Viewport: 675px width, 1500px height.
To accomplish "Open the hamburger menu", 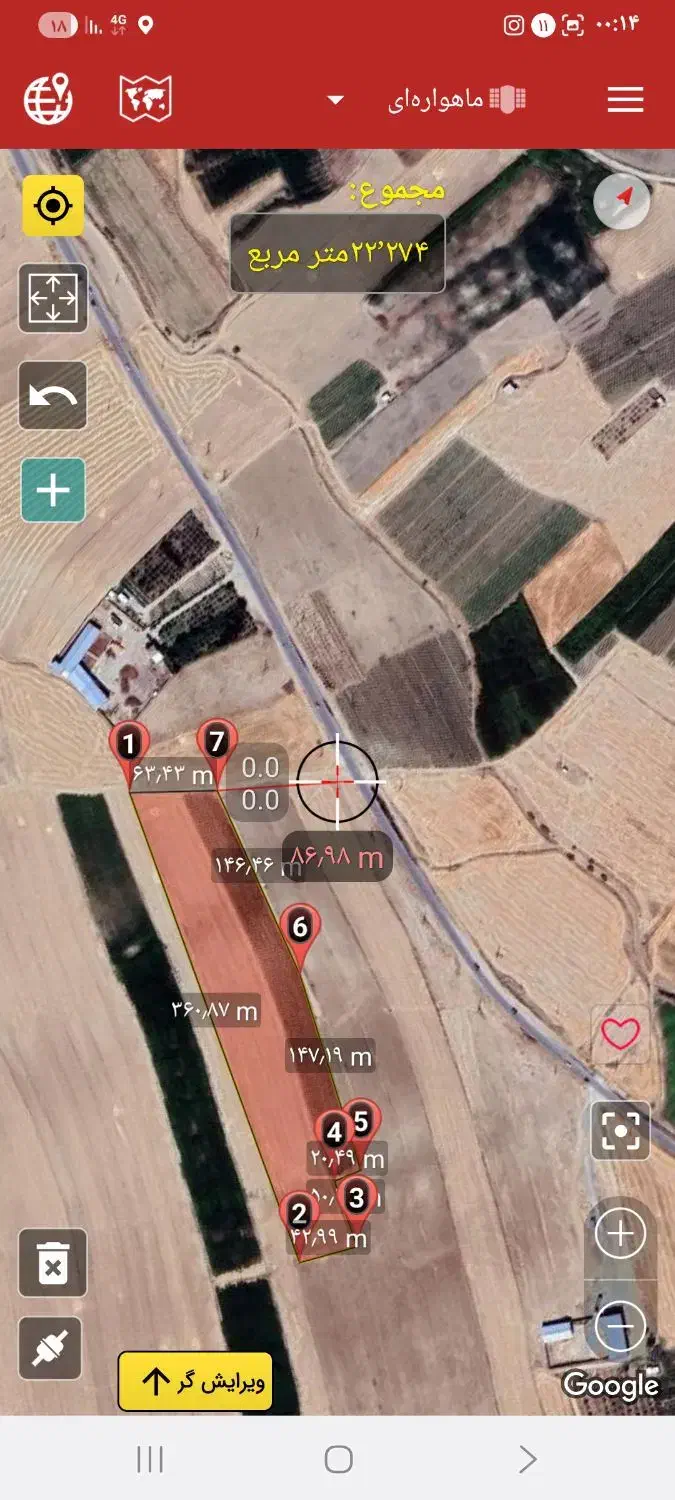I will (x=625, y=99).
